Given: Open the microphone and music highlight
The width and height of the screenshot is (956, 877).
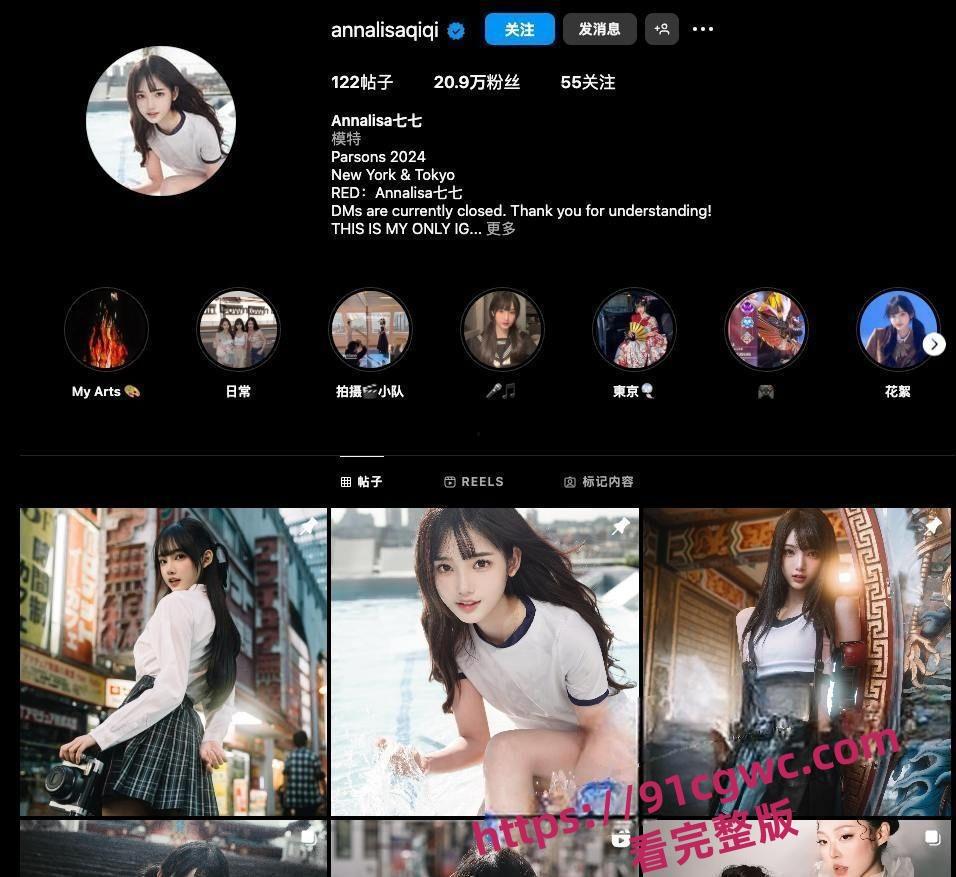Looking at the screenshot, I should pos(502,330).
